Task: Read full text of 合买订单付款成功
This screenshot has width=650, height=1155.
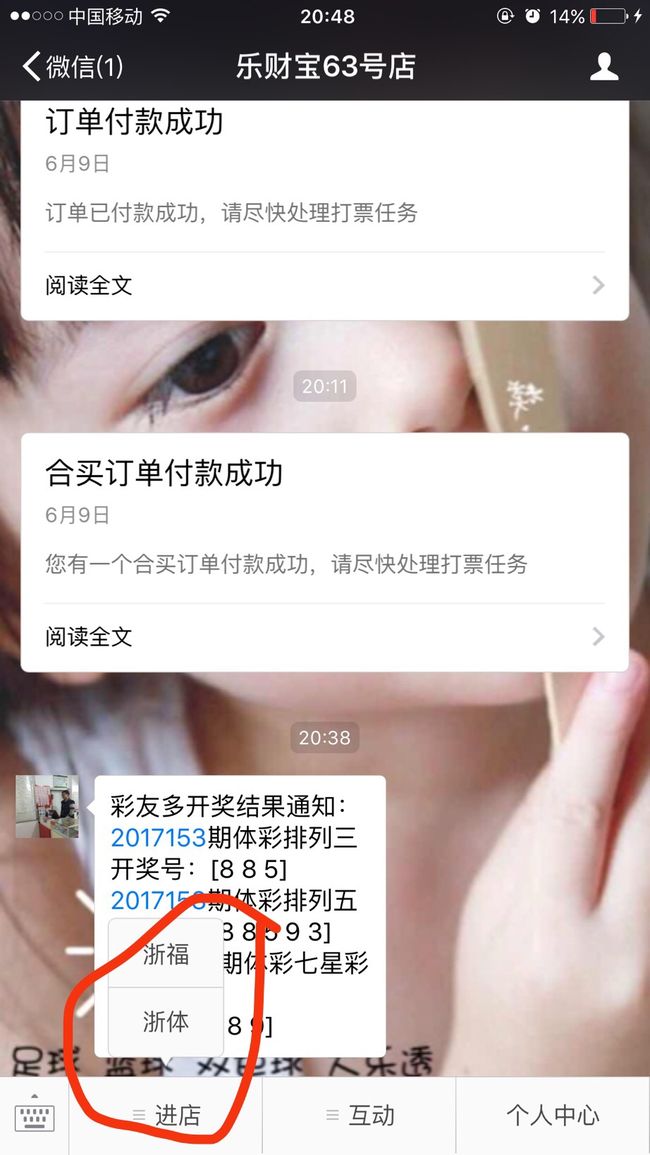Action: click(324, 636)
